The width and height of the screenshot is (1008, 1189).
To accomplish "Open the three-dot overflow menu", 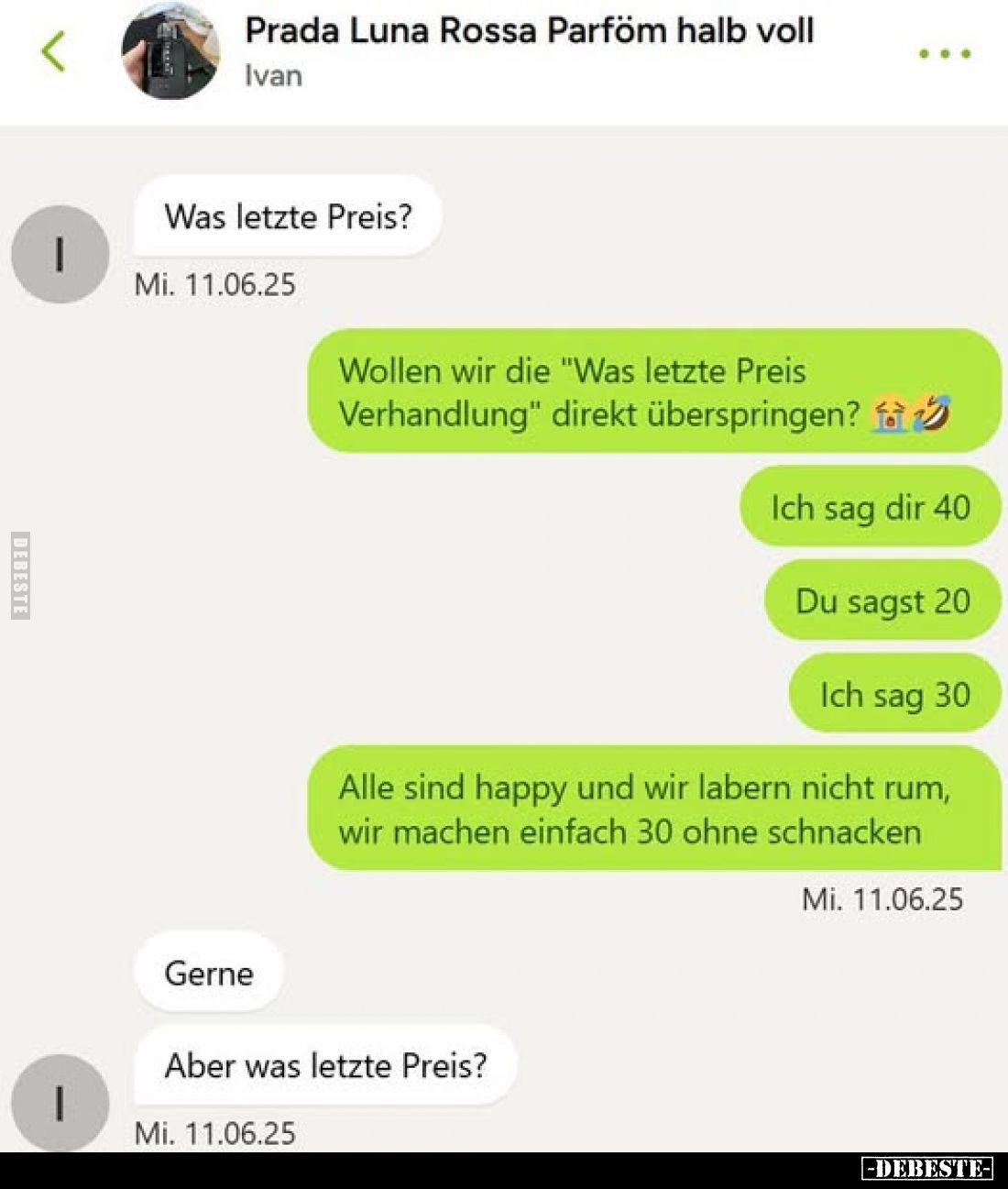I will (x=945, y=54).
